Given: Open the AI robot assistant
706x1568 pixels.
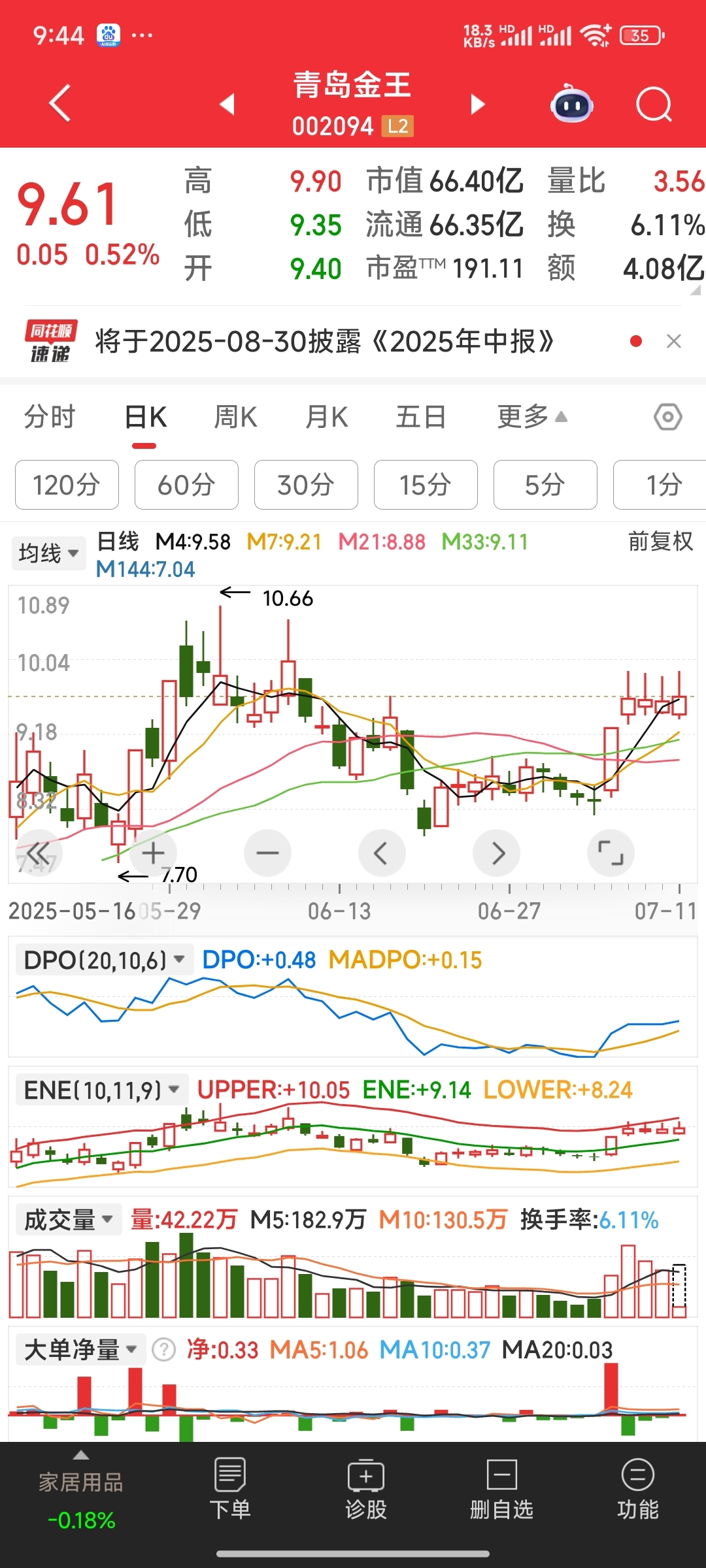Looking at the screenshot, I should point(572,105).
